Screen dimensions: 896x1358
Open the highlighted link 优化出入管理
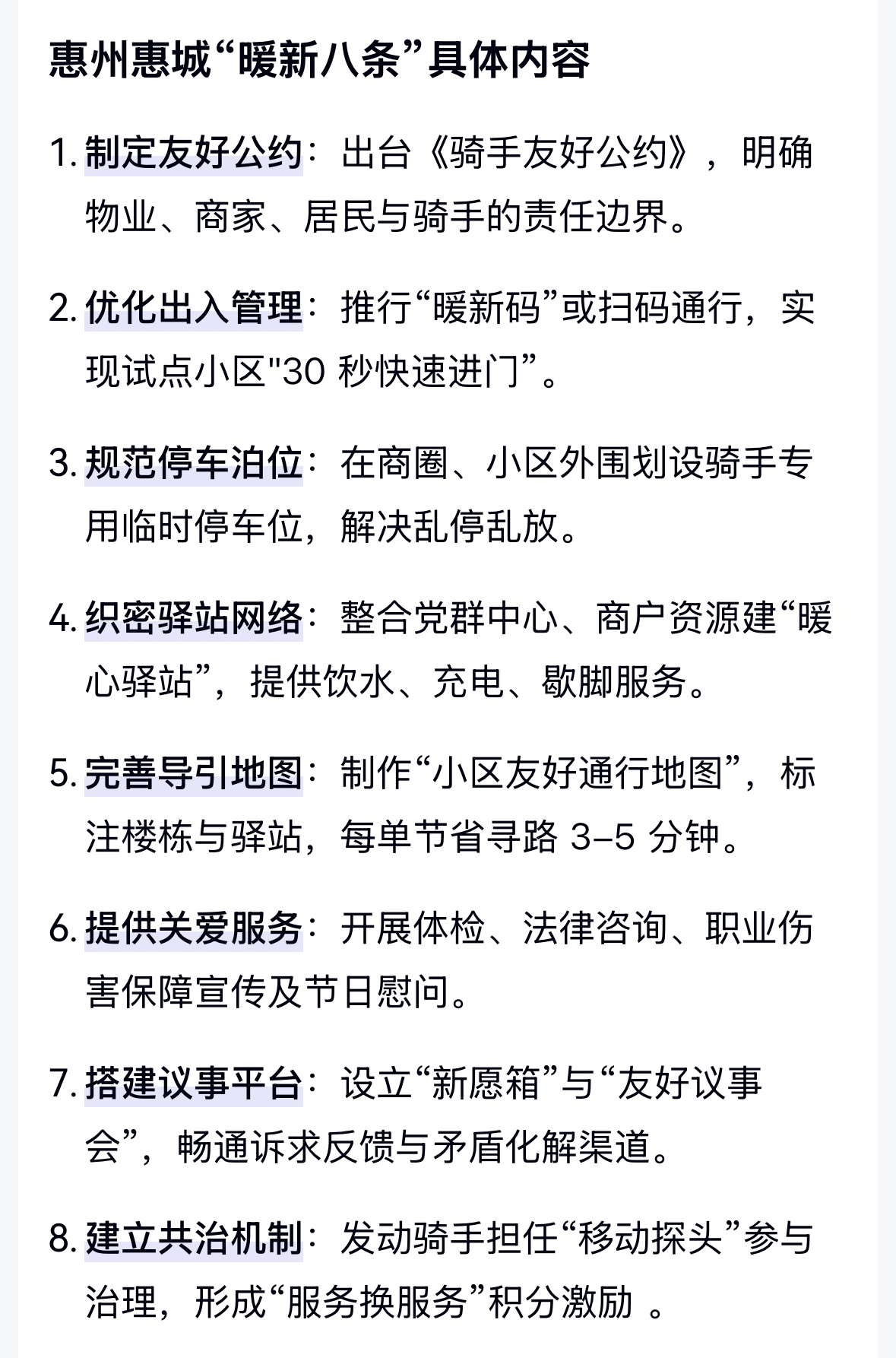[x=194, y=309]
